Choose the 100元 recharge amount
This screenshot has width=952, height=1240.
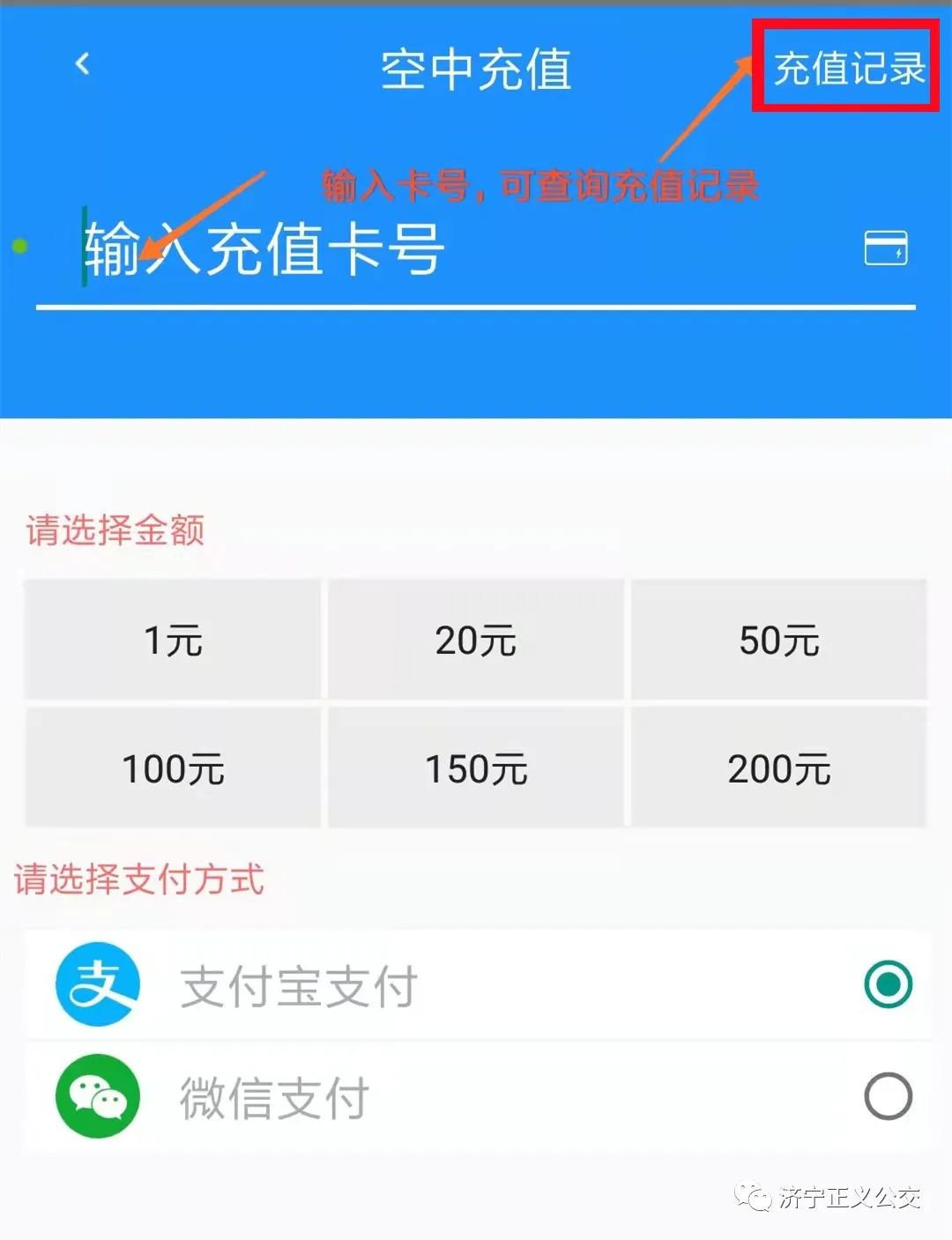pos(173,769)
